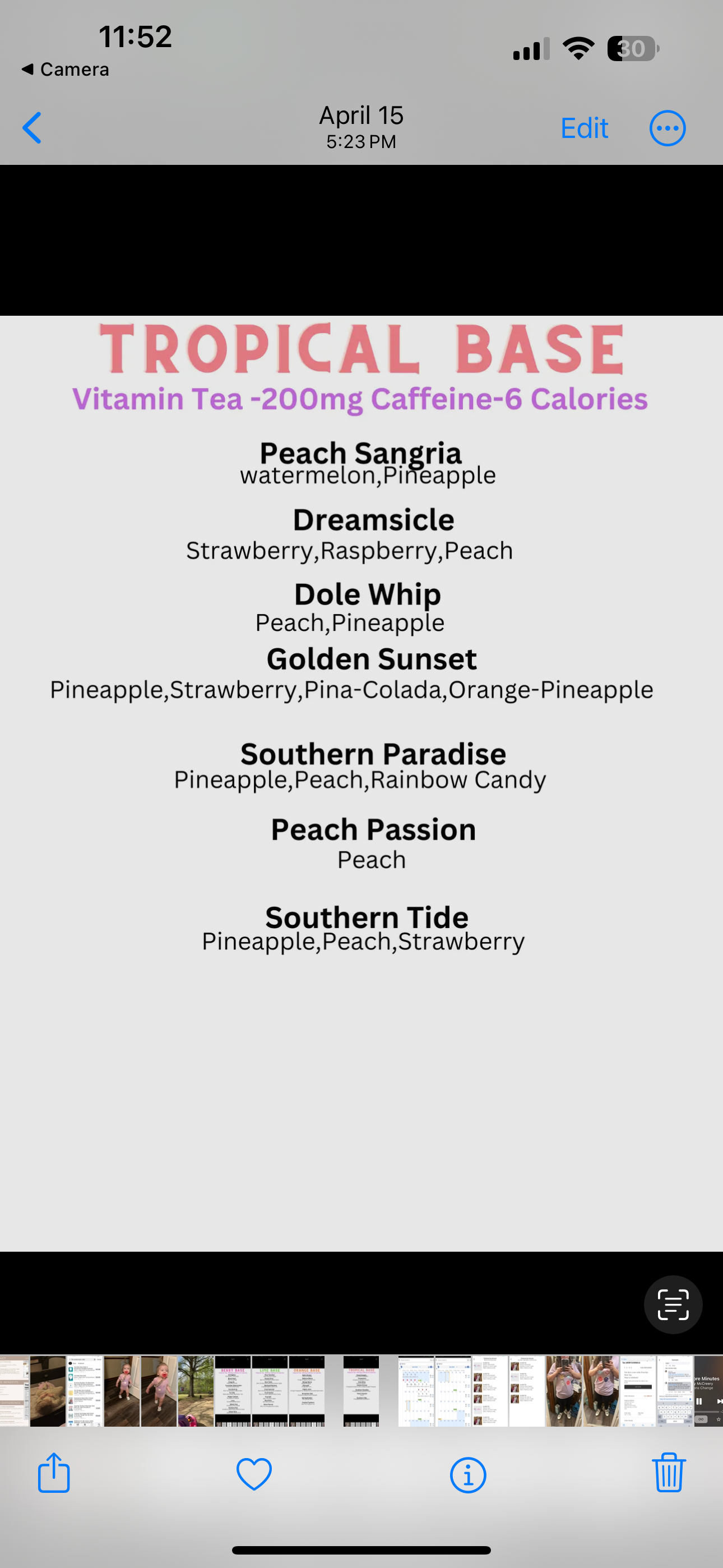Open the paused video thumbnail in filmstrip

[x=708, y=1391]
